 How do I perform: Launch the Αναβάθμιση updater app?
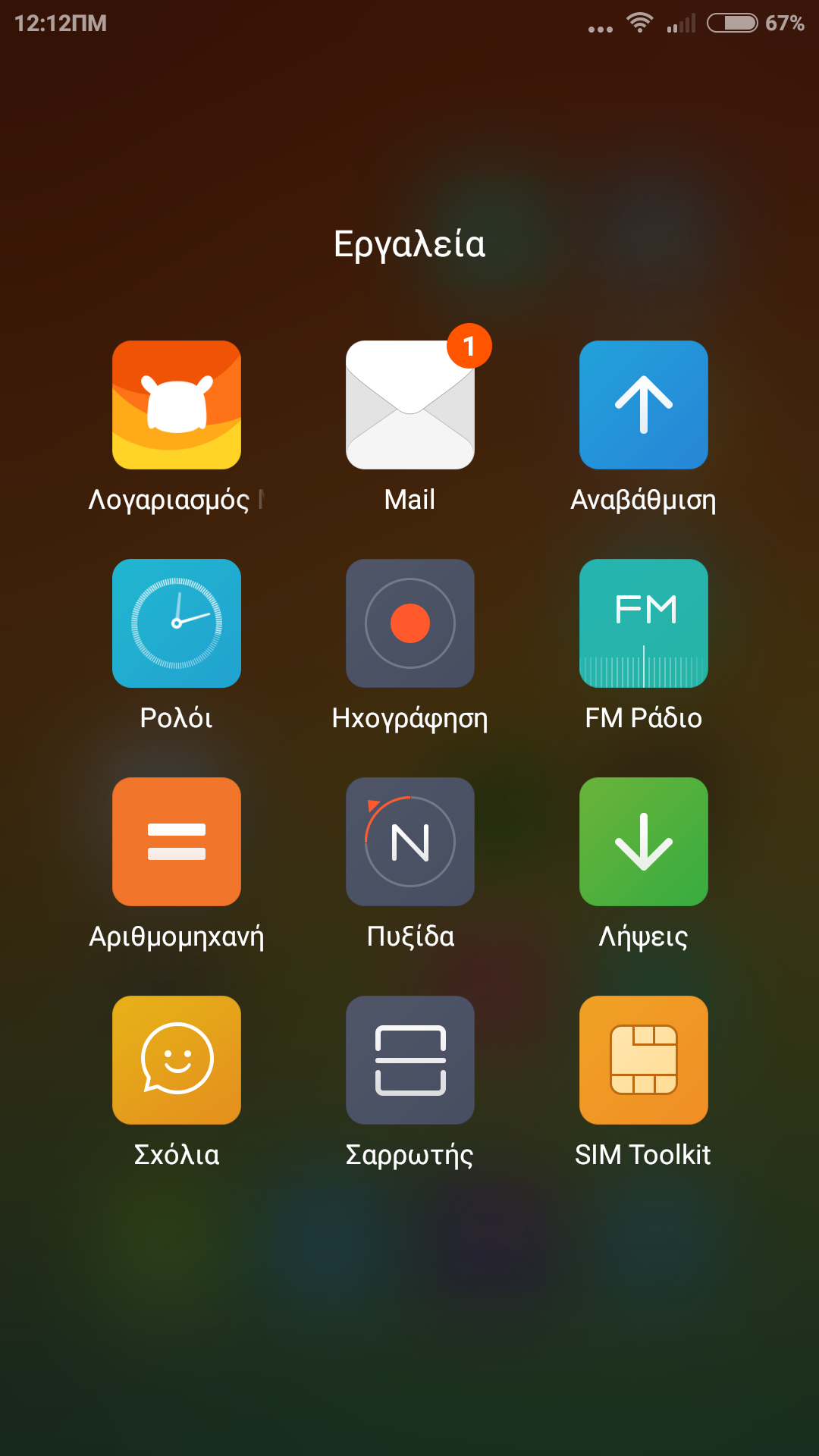click(644, 405)
